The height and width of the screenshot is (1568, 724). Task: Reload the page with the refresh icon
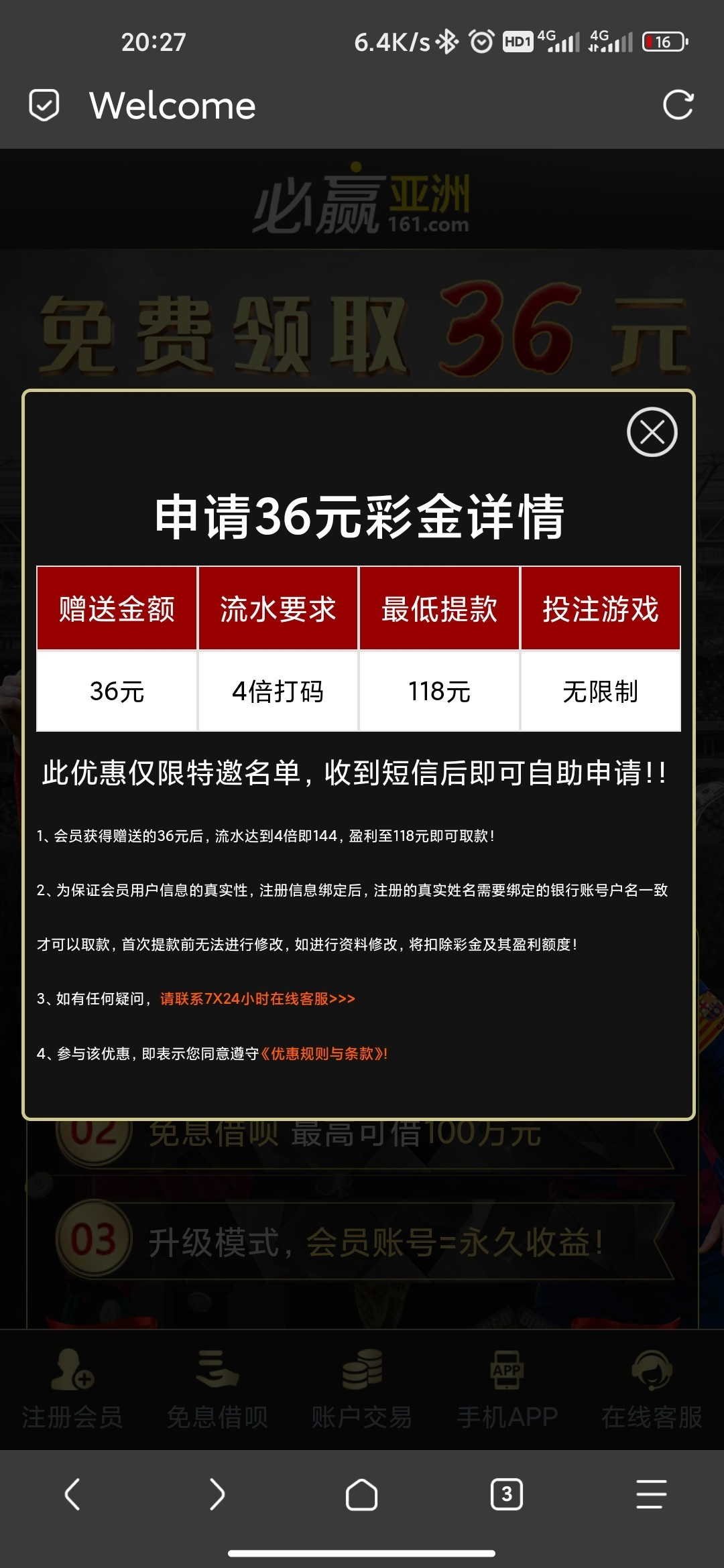678,105
